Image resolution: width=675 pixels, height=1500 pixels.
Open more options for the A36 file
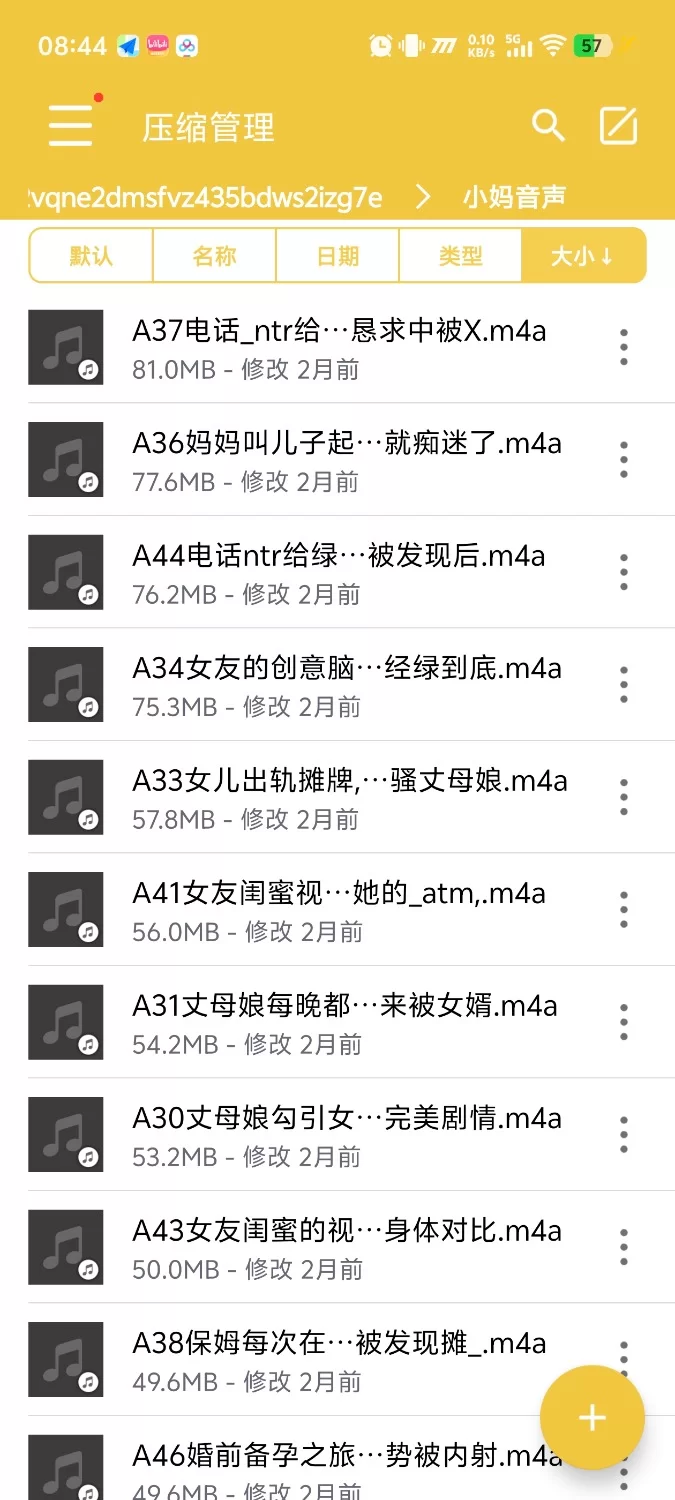[x=624, y=460]
